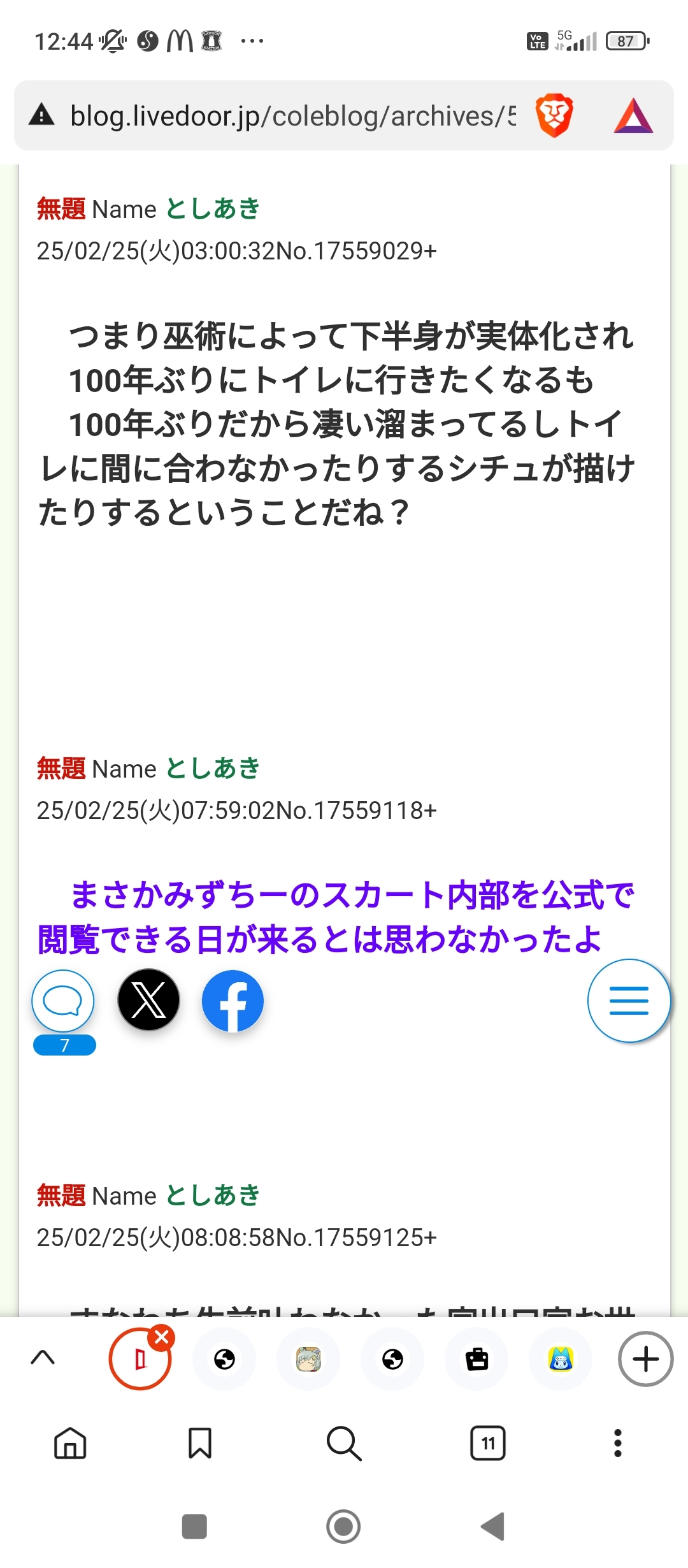Share this page on Facebook
The width and height of the screenshot is (688, 1568).
tap(233, 1001)
